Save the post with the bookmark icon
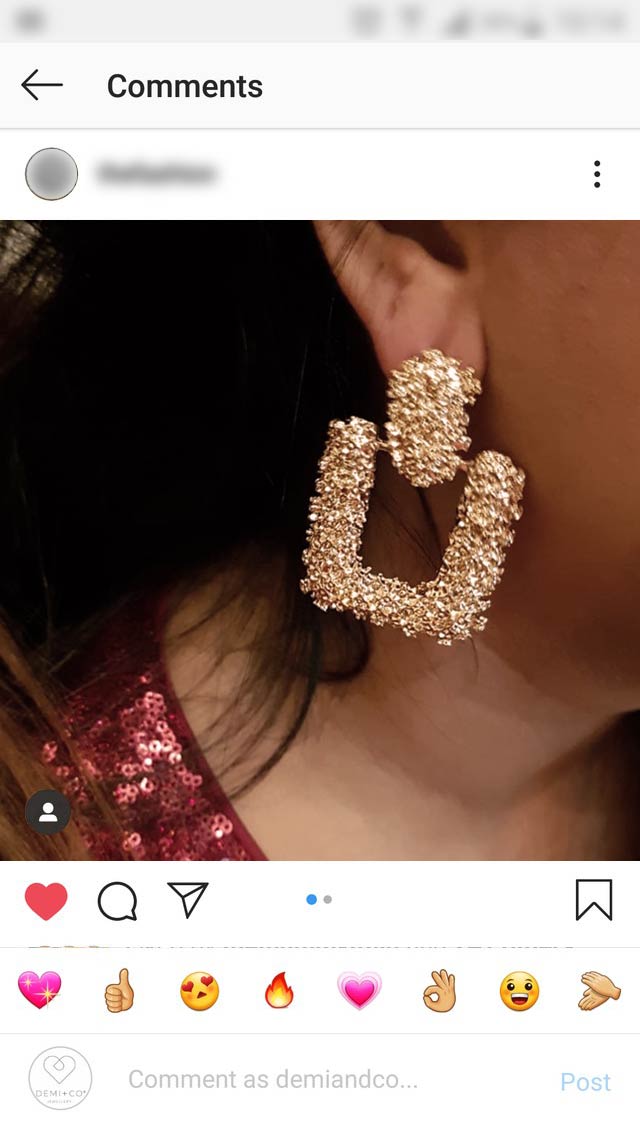 [594, 900]
